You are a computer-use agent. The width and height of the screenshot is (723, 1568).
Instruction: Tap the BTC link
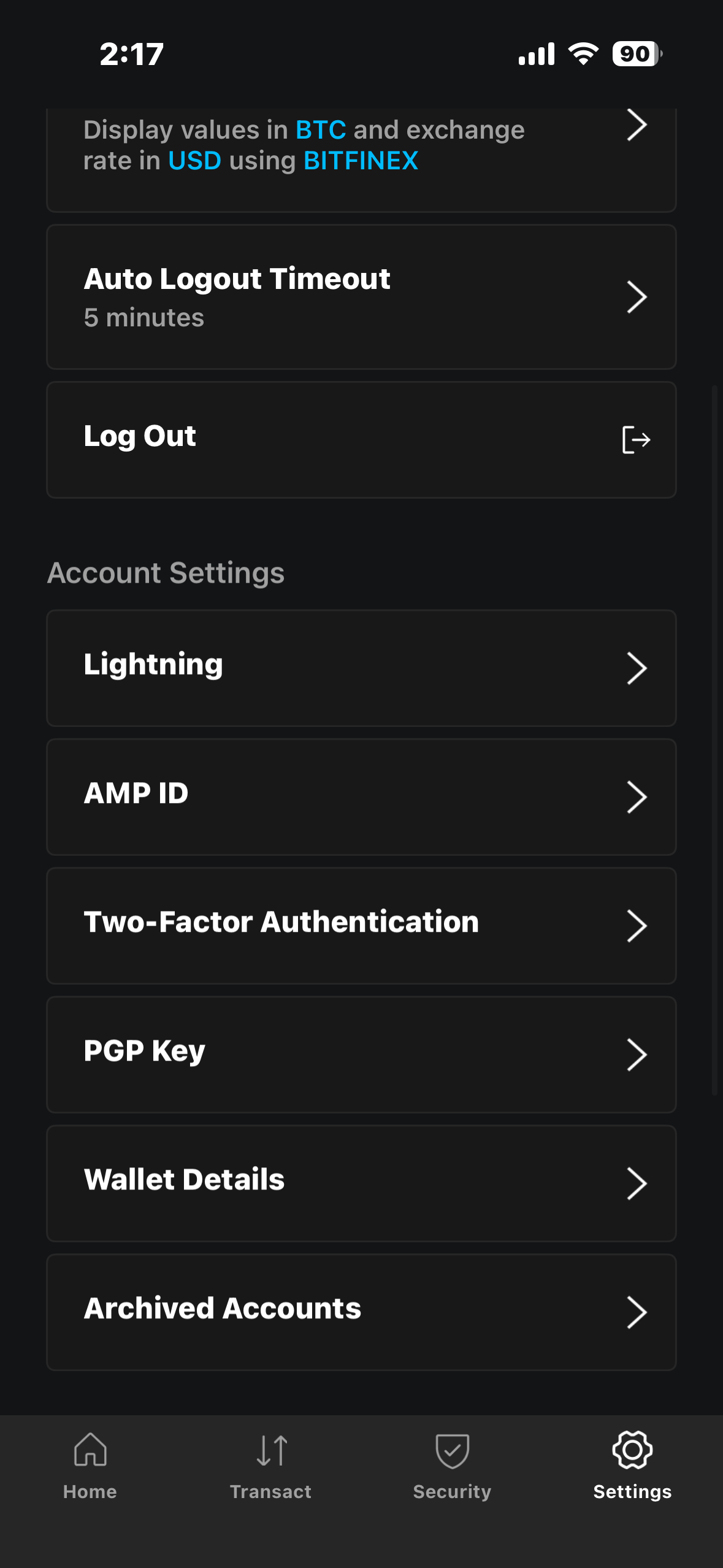point(319,129)
